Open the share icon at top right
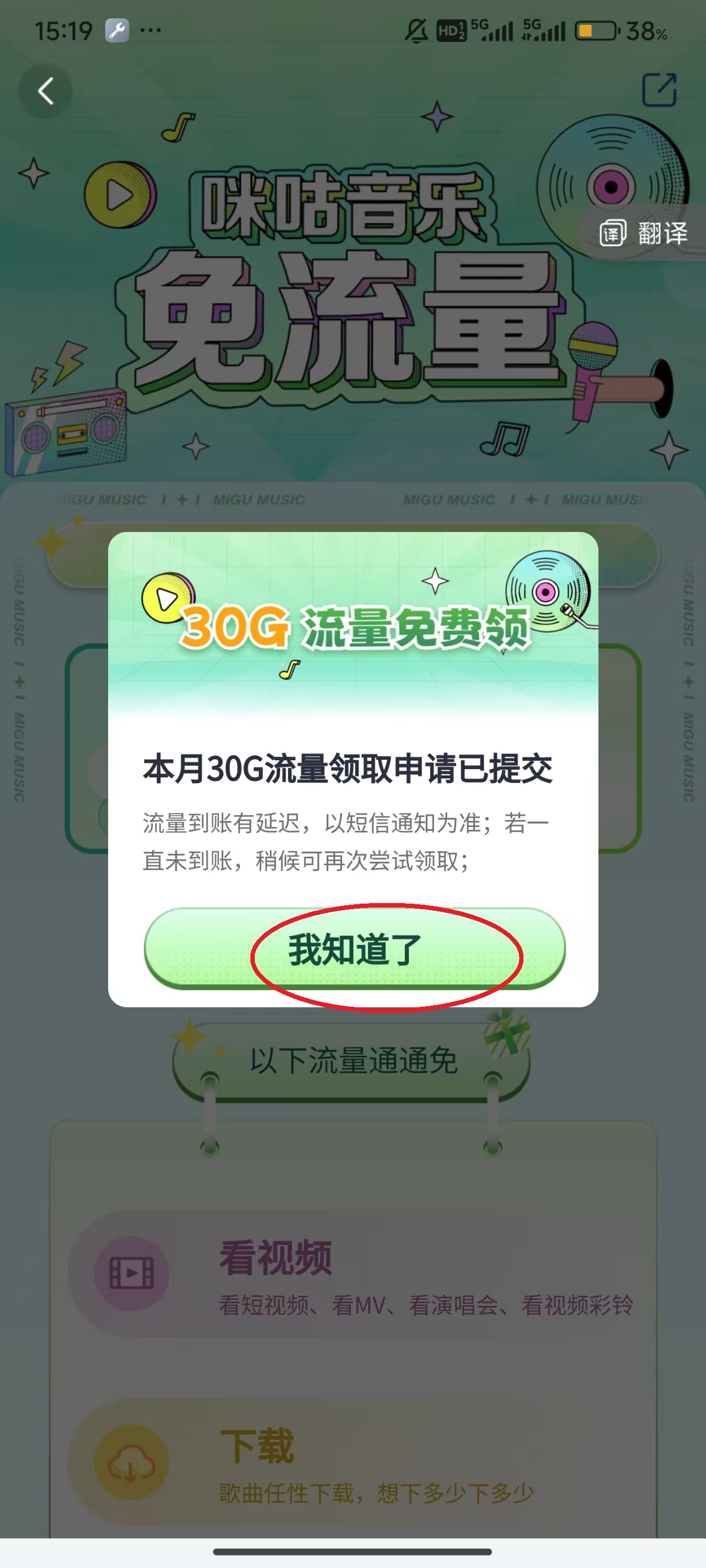Viewport: 706px width, 1568px height. click(659, 90)
